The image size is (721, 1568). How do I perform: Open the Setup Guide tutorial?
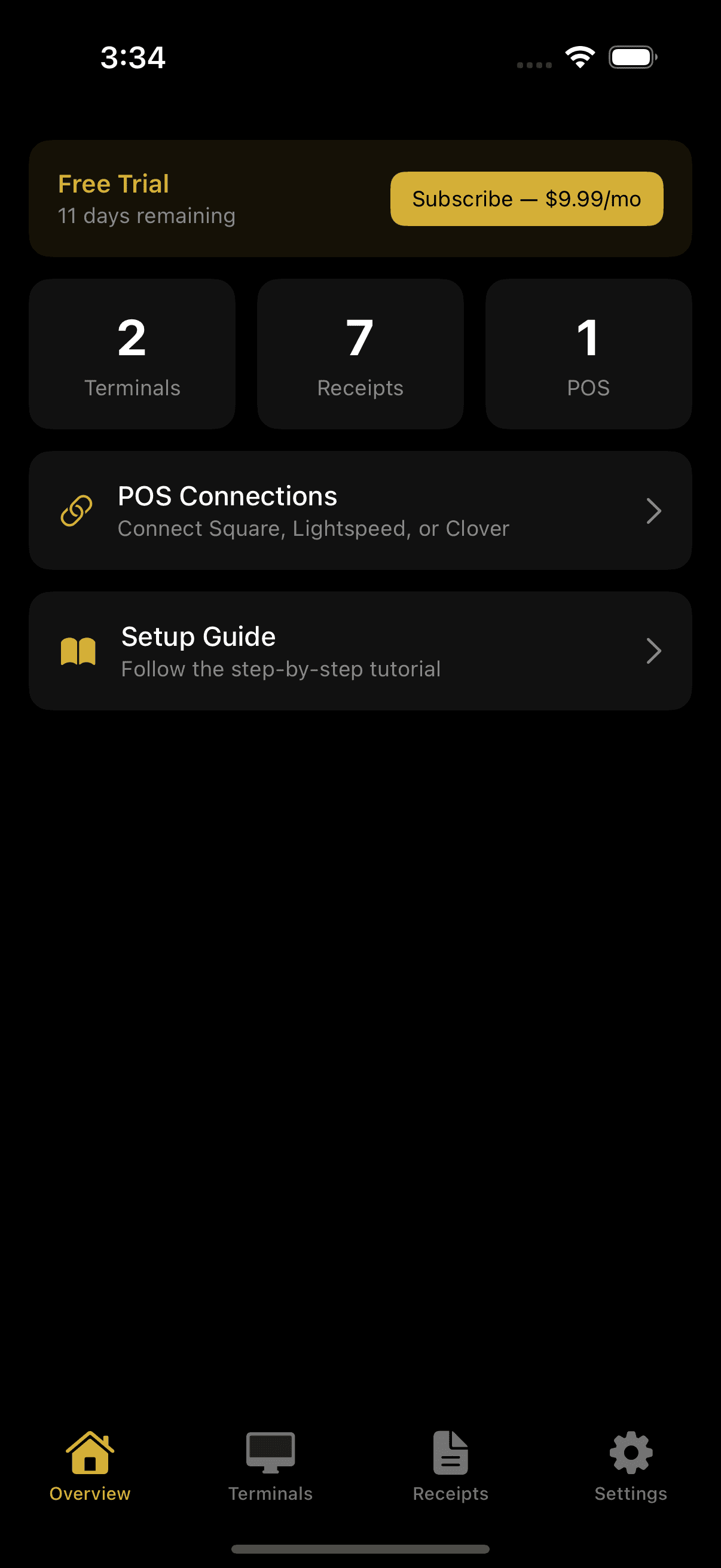coord(360,651)
